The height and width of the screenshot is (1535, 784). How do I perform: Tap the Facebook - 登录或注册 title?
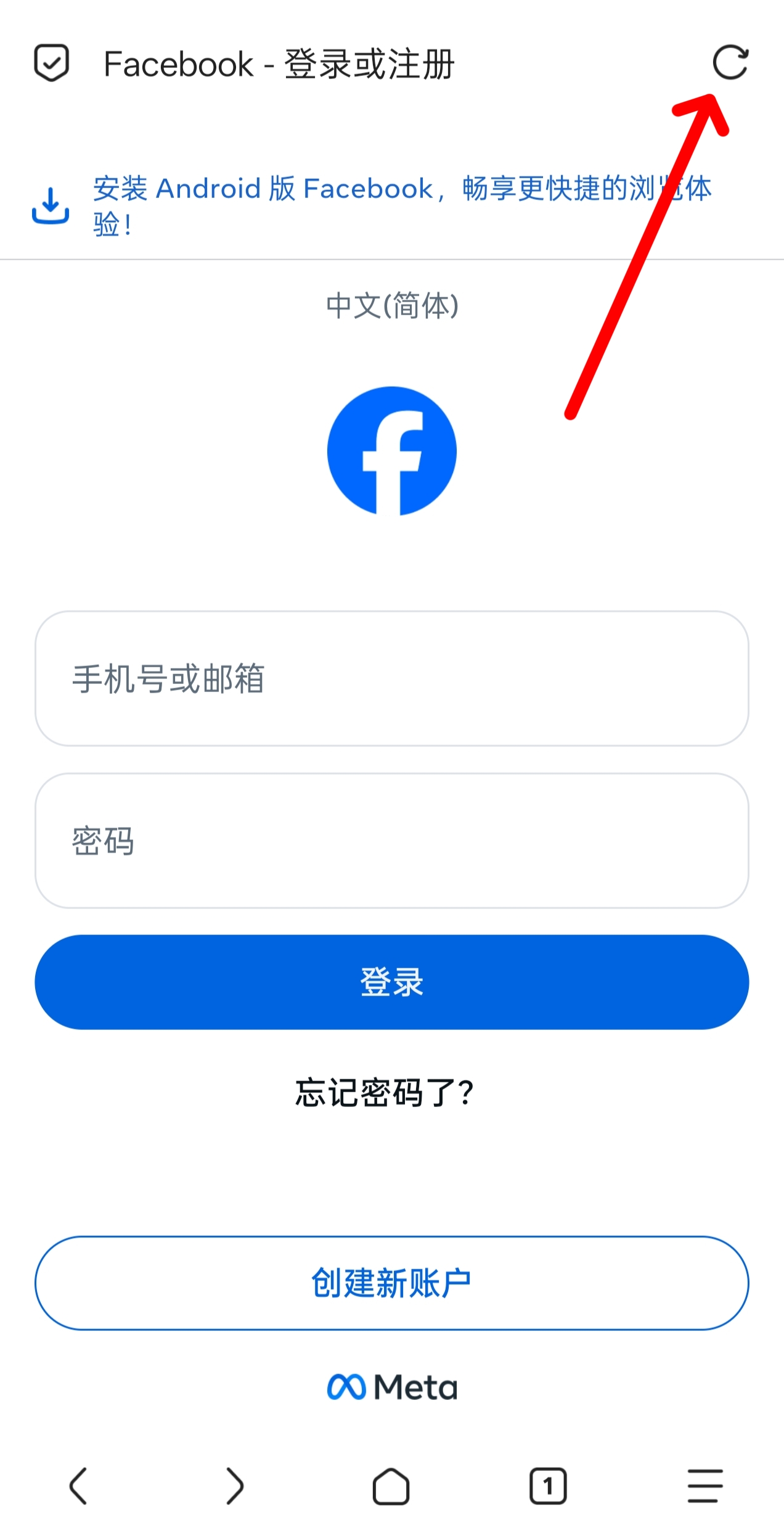(279, 64)
